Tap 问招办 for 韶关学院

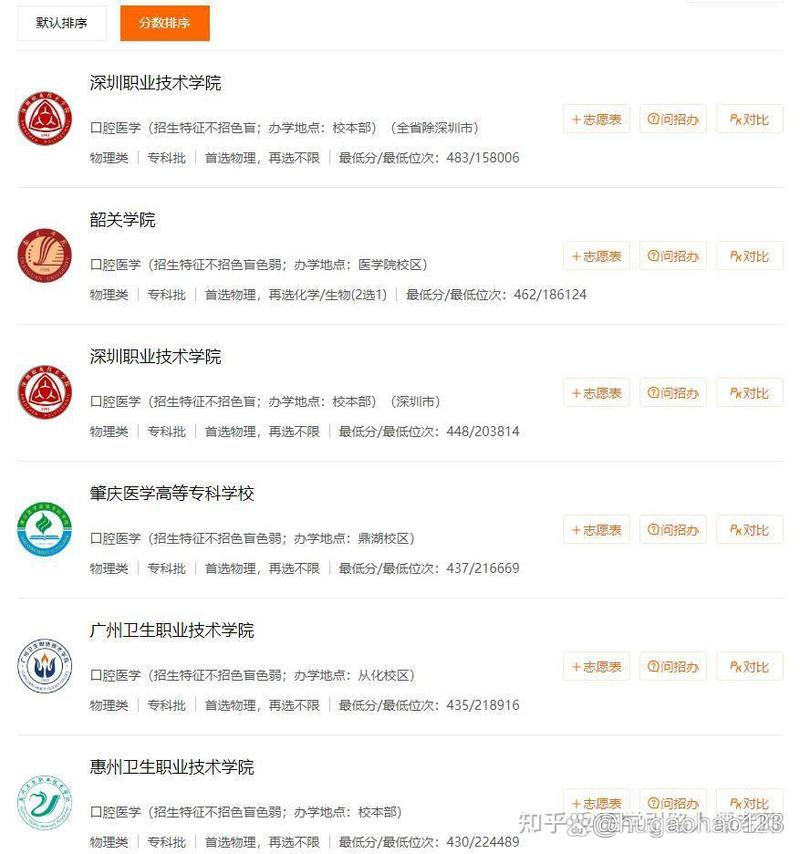(673, 256)
